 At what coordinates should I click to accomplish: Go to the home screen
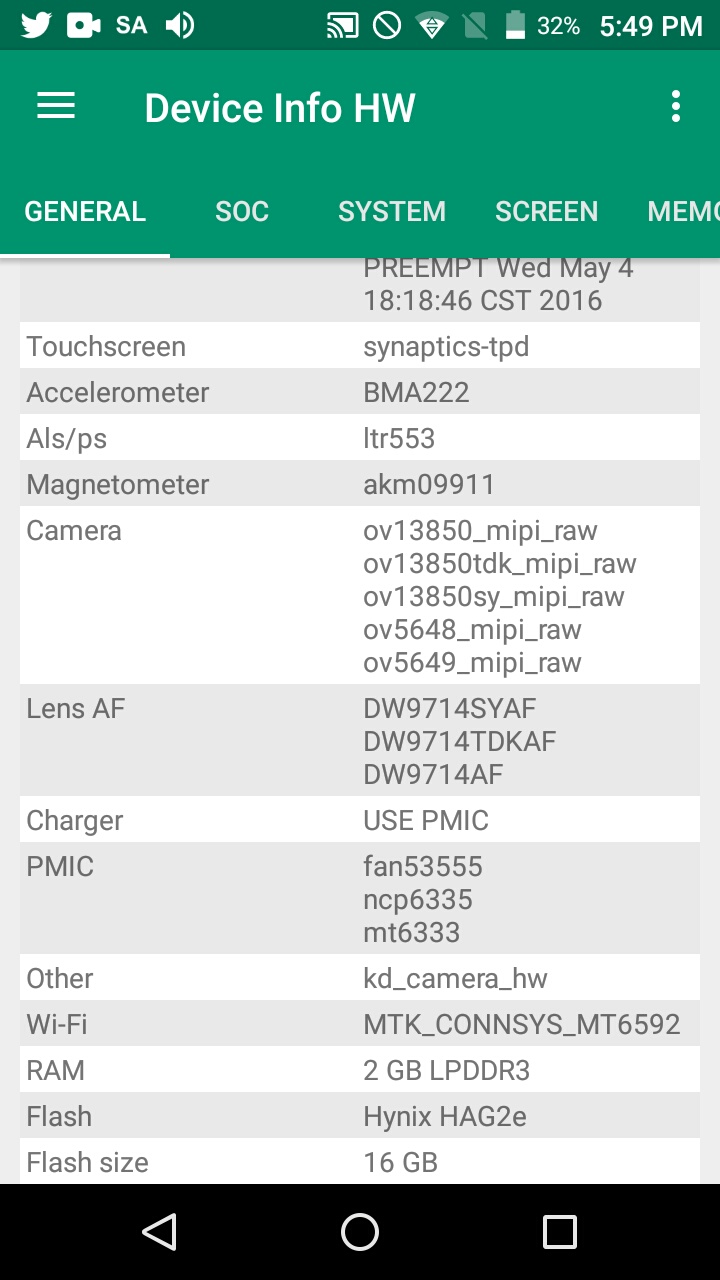tap(360, 1232)
